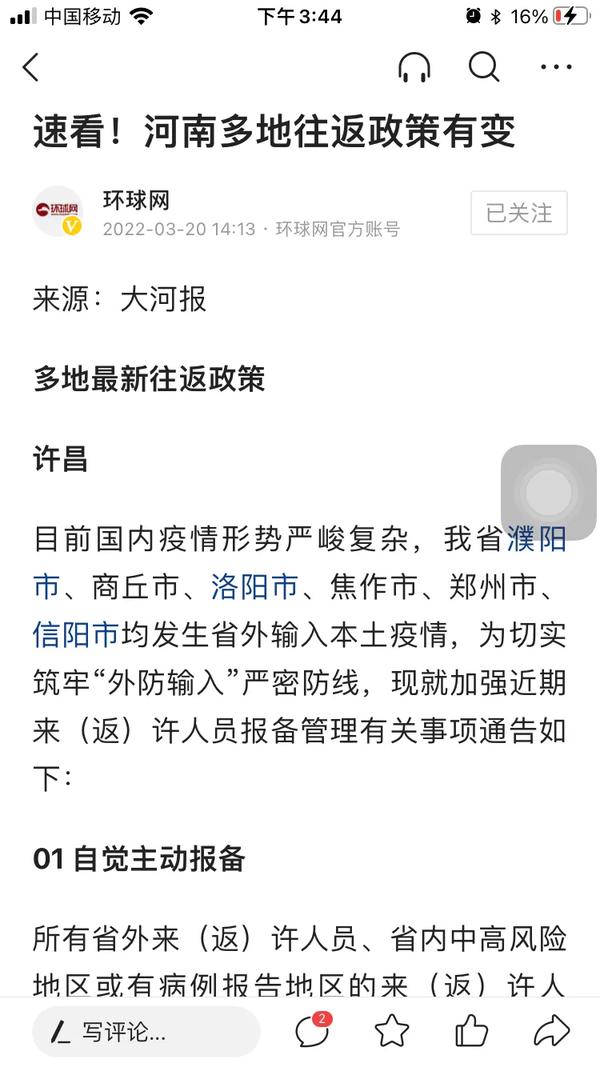Screen dimensions: 600x1067
Task: Open the 洛阳市 link
Action: (x=254, y=587)
